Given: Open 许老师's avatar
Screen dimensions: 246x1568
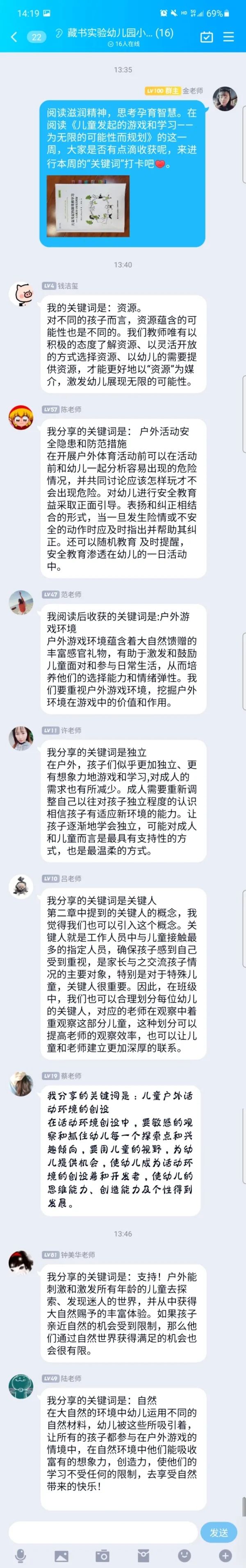Looking at the screenshot, I should coord(22,739).
